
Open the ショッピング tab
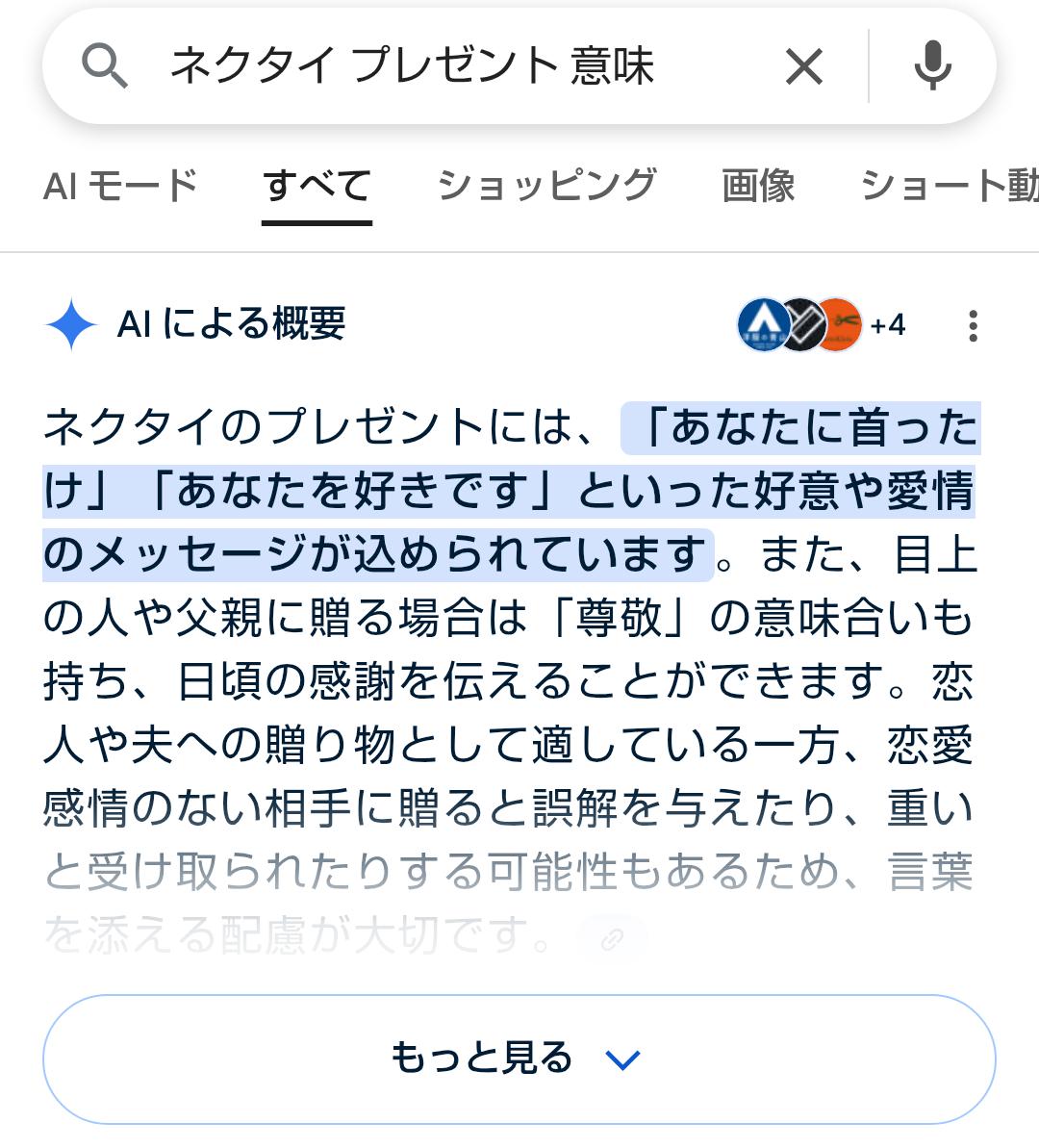(x=546, y=186)
